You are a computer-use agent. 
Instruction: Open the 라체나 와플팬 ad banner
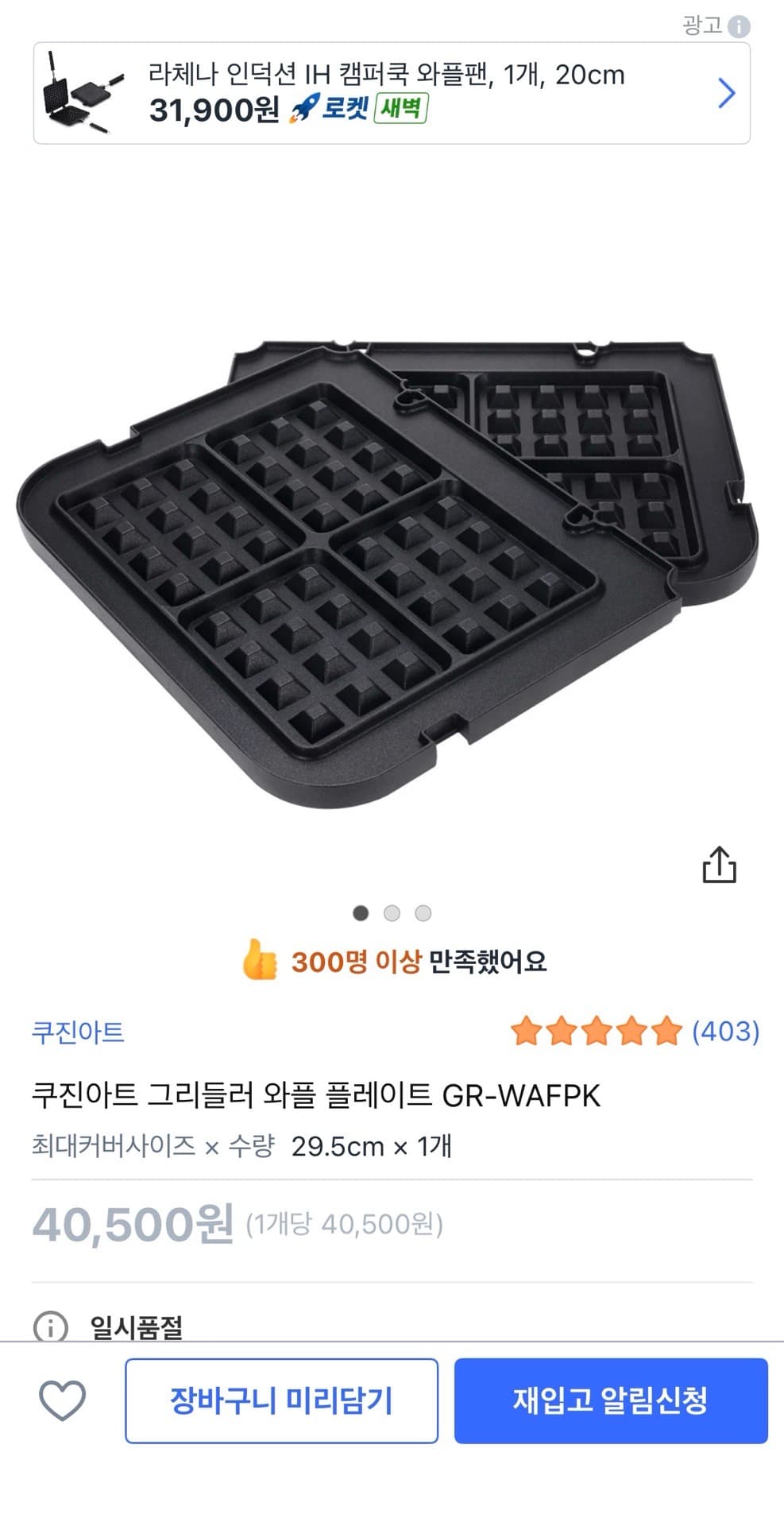coord(391,93)
